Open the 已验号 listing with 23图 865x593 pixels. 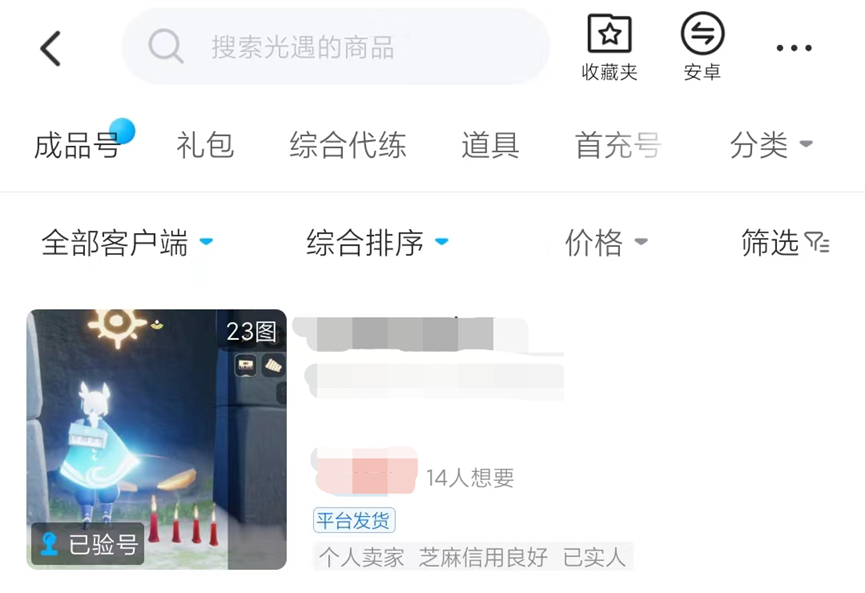click(157, 439)
